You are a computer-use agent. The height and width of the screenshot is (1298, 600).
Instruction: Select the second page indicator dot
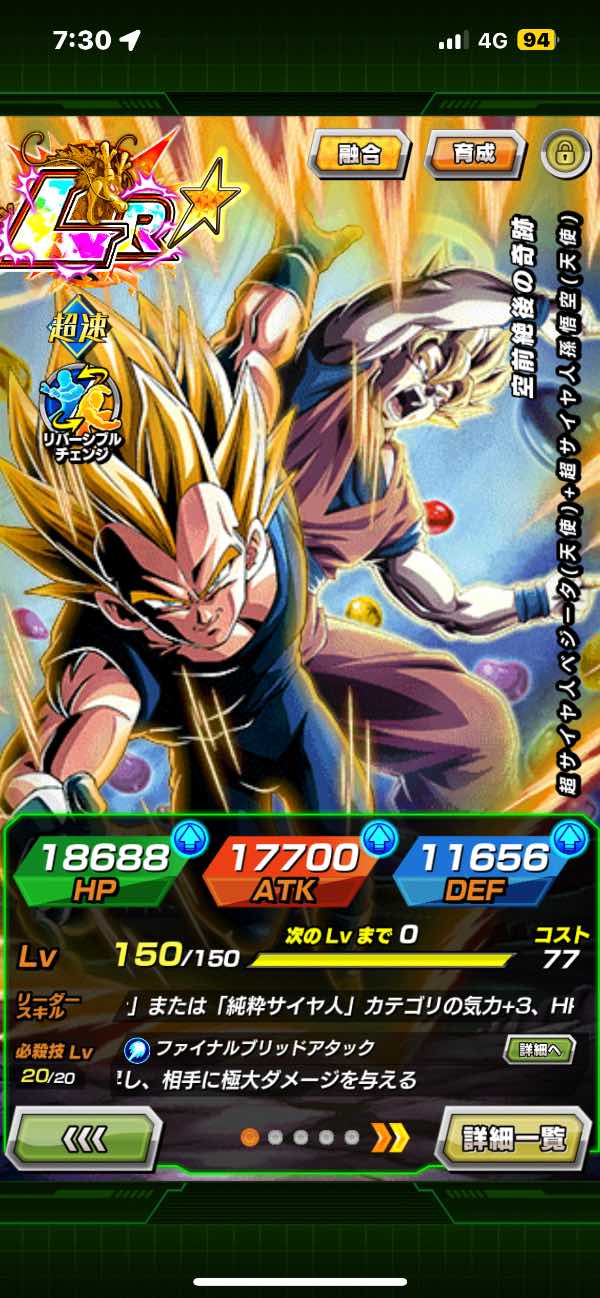point(276,1137)
